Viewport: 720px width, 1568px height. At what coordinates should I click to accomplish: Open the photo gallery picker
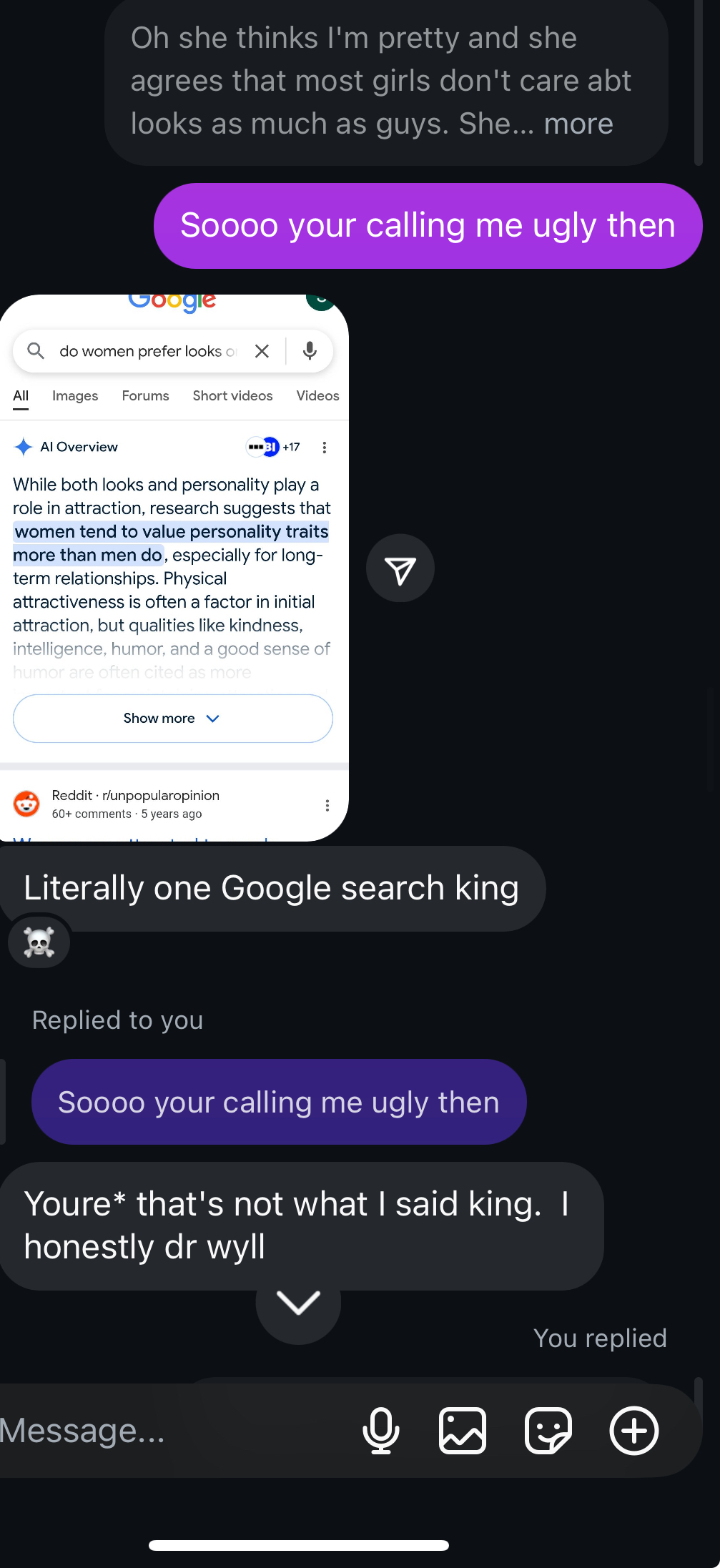[x=463, y=1431]
